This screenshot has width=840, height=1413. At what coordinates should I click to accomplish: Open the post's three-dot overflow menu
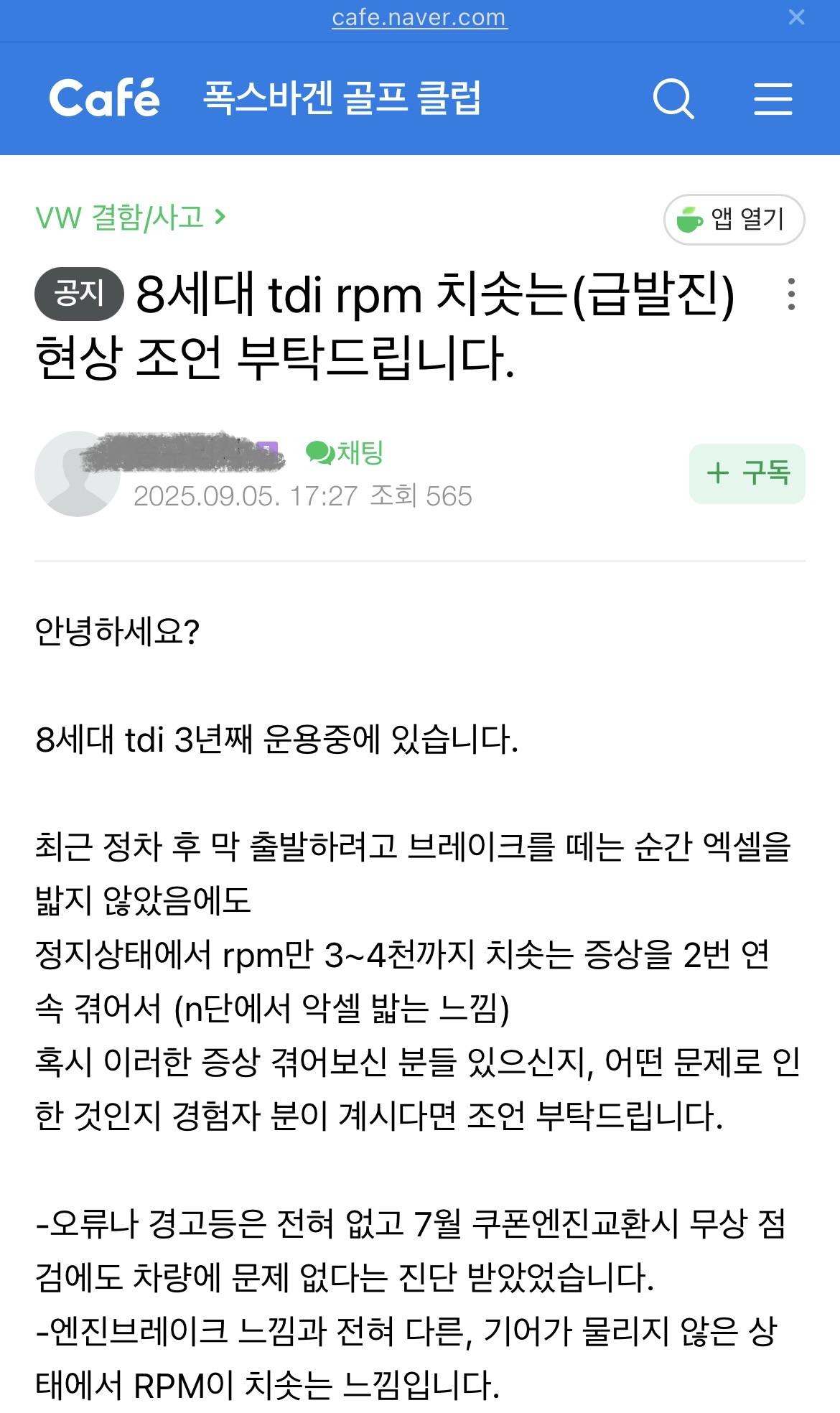tap(791, 294)
